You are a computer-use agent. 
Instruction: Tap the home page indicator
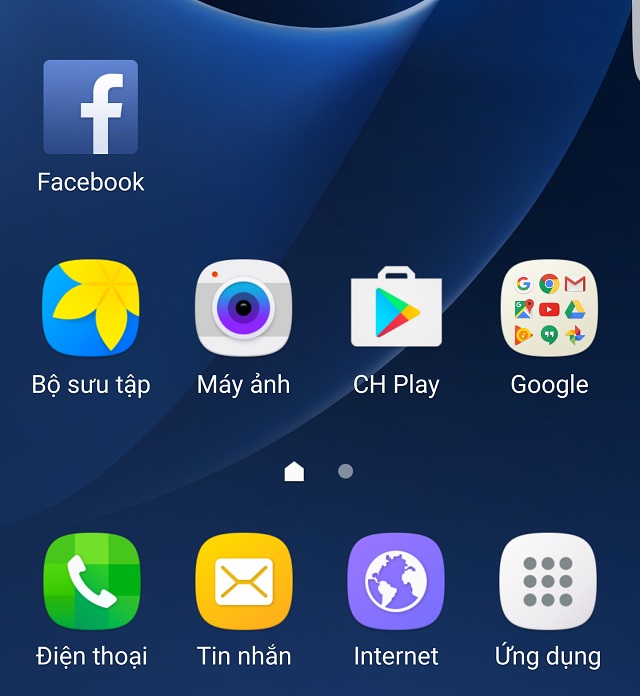pyautogui.click(x=294, y=471)
